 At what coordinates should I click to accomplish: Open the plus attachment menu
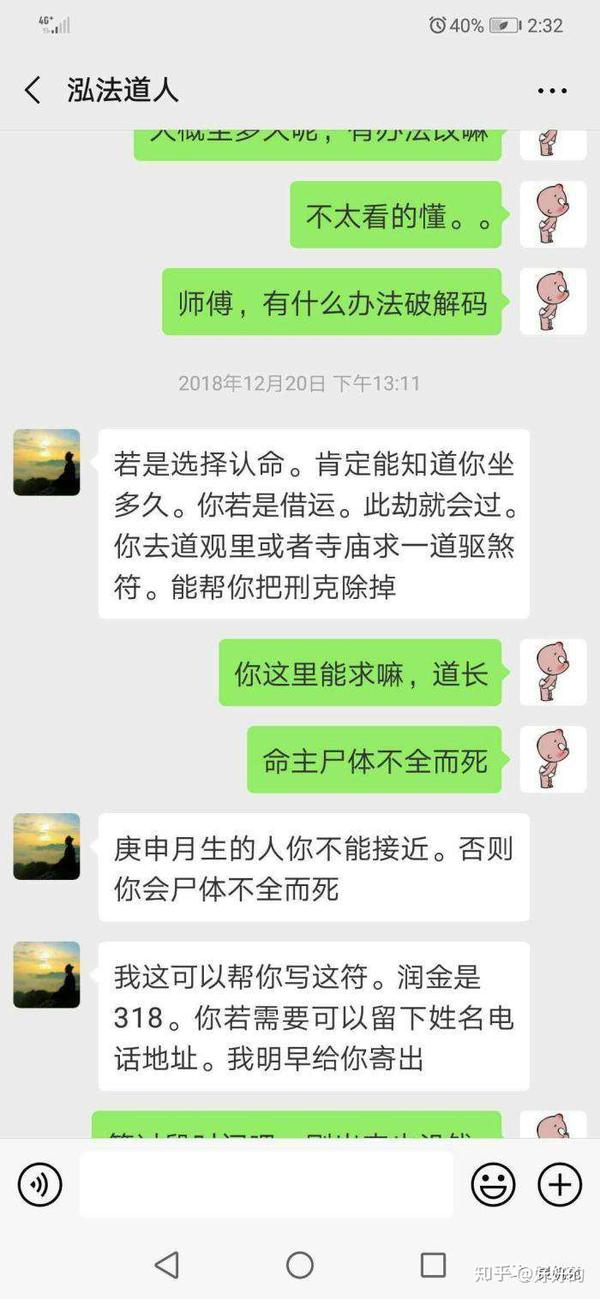click(x=560, y=1185)
